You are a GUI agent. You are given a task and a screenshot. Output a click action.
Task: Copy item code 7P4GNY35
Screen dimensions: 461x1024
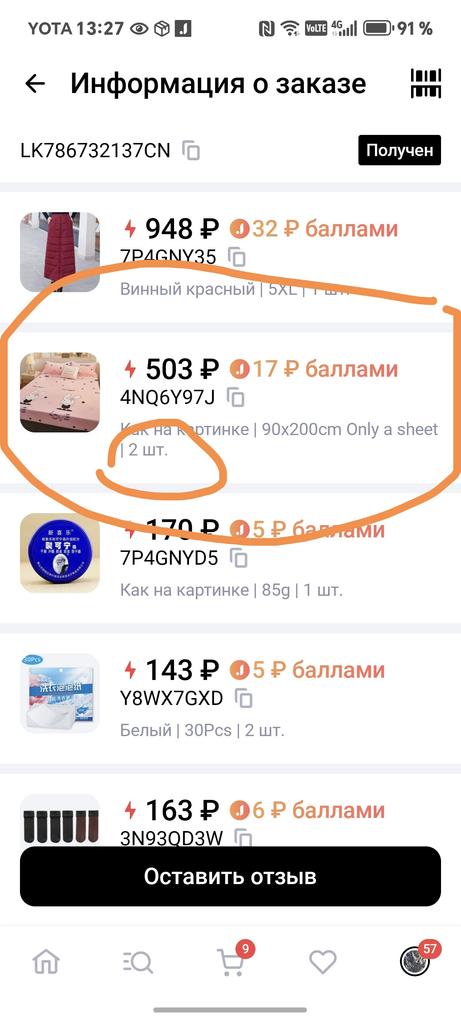coord(237,257)
